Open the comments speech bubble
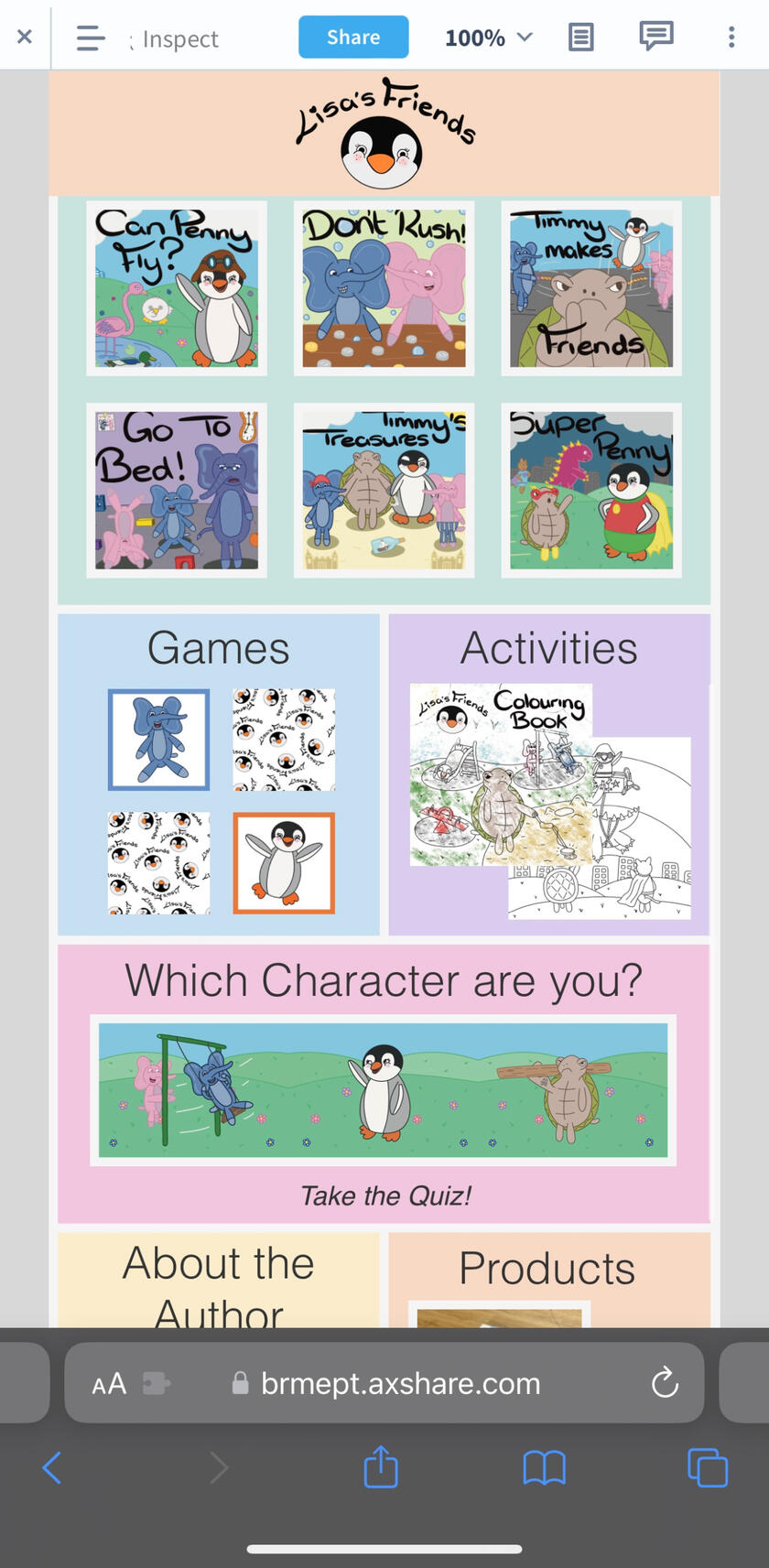Image resolution: width=769 pixels, height=1568 pixels. pyautogui.click(x=655, y=37)
